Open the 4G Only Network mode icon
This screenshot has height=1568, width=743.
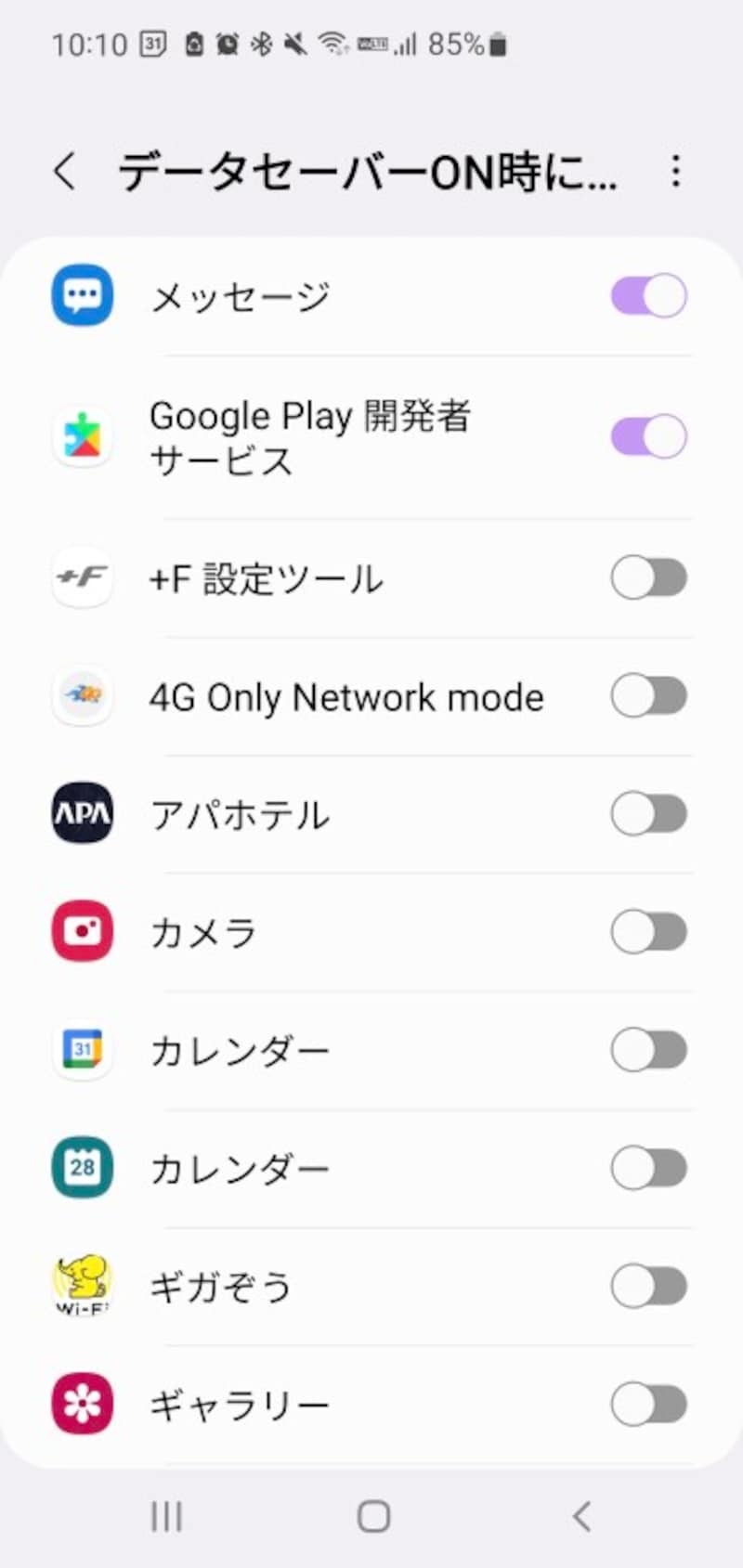[82, 696]
